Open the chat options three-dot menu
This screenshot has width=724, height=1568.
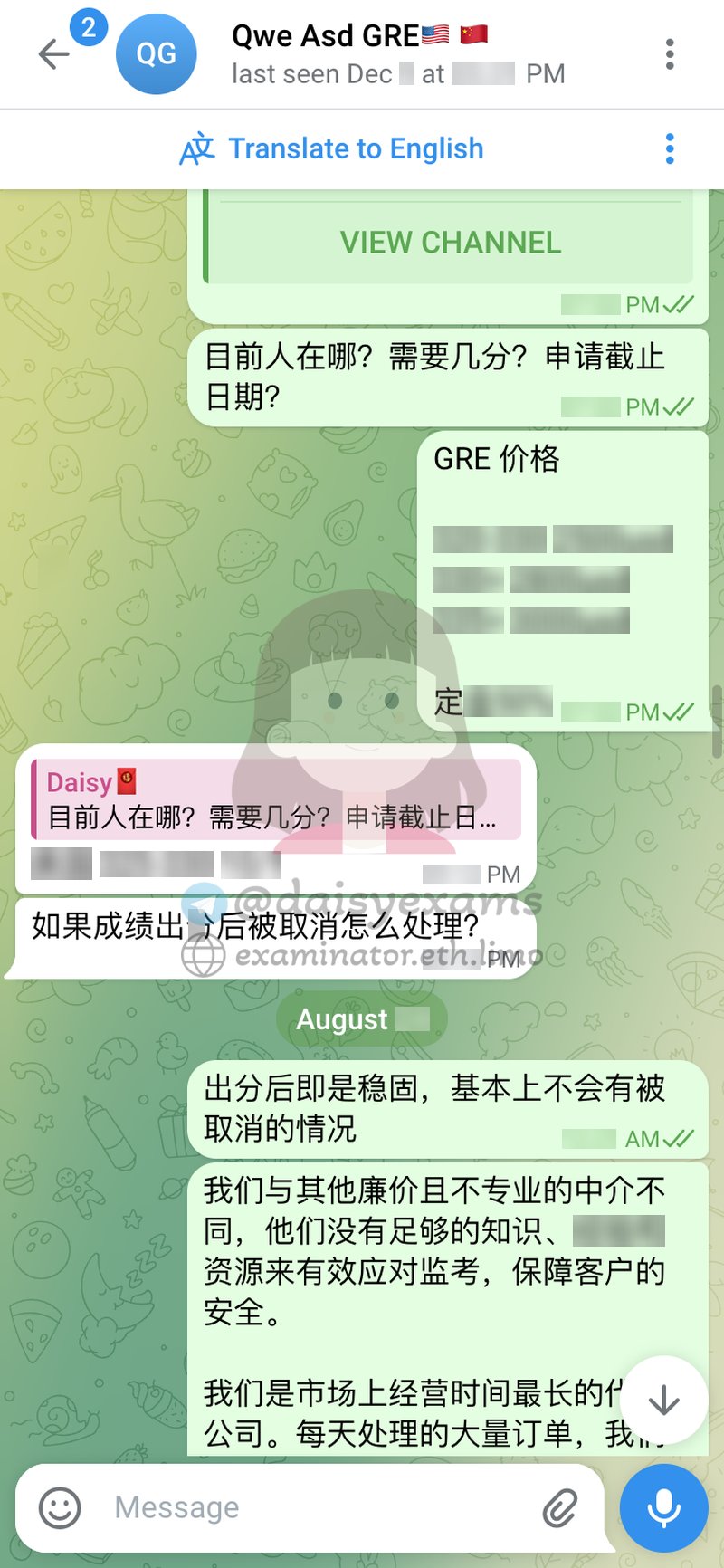(670, 54)
